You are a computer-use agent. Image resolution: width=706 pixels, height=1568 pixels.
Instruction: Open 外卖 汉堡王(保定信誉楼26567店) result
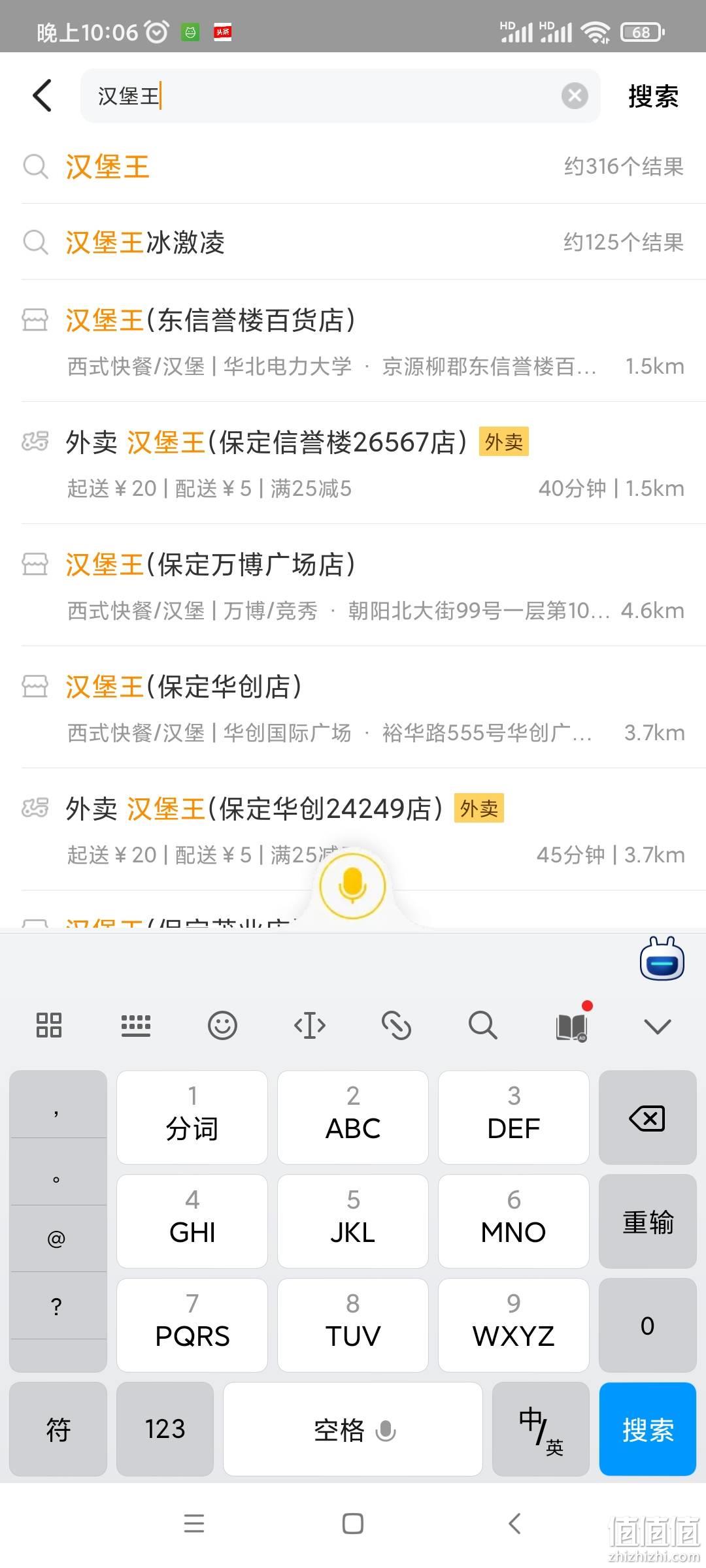(x=353, y=463)
